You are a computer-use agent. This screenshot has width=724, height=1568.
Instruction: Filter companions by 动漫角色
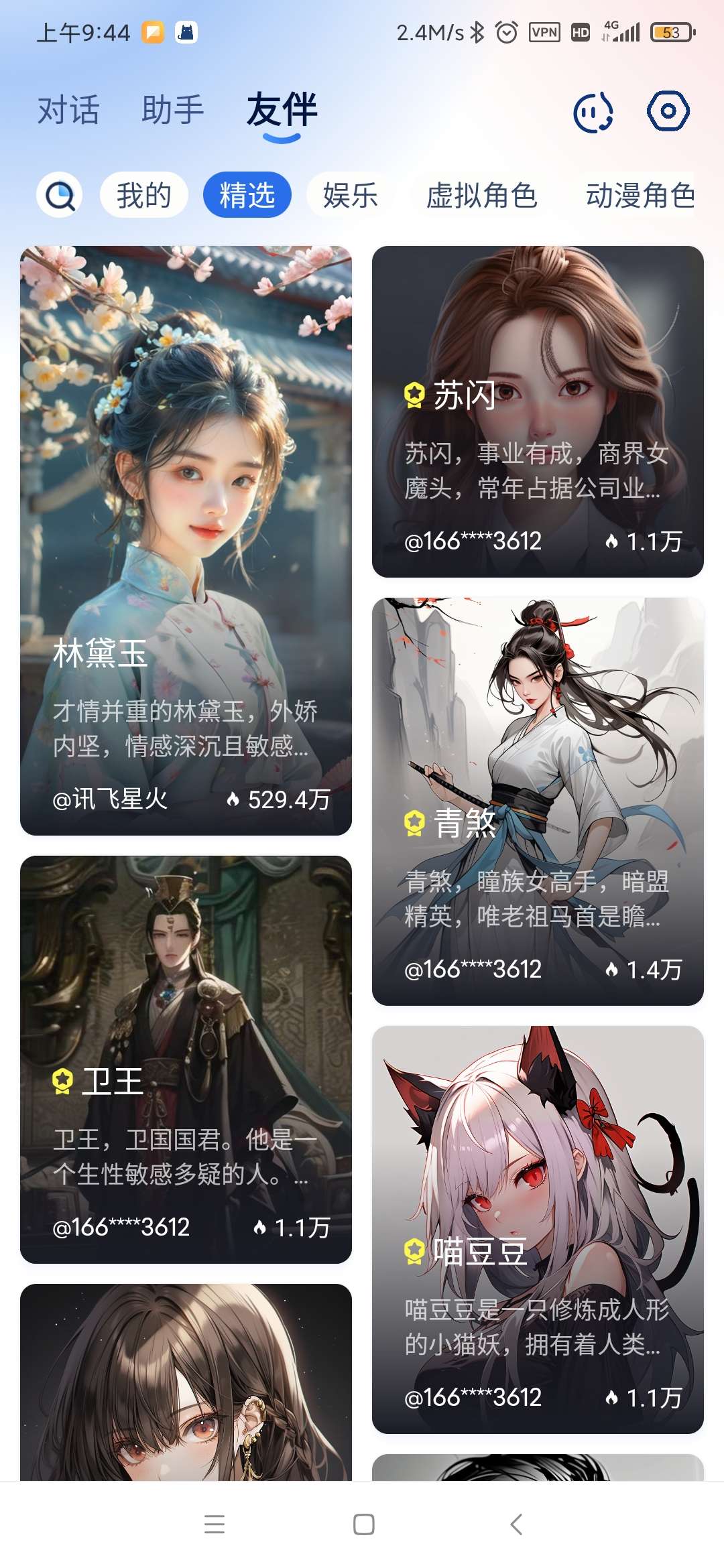click(x=640, y=195)
